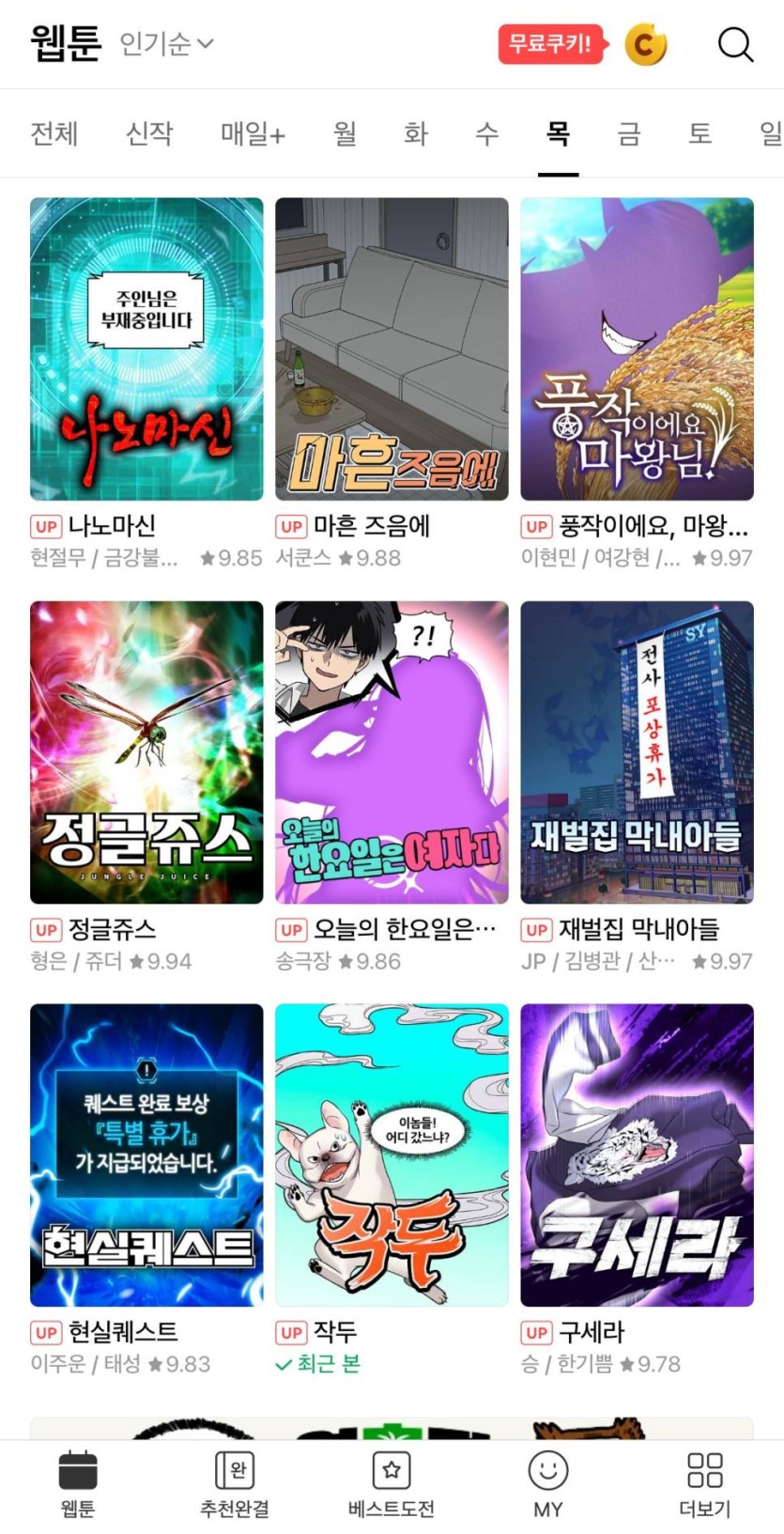Open the 정글쥬스 webtoon
Screen dimensions: 784x1534
[x=146, y=752]
